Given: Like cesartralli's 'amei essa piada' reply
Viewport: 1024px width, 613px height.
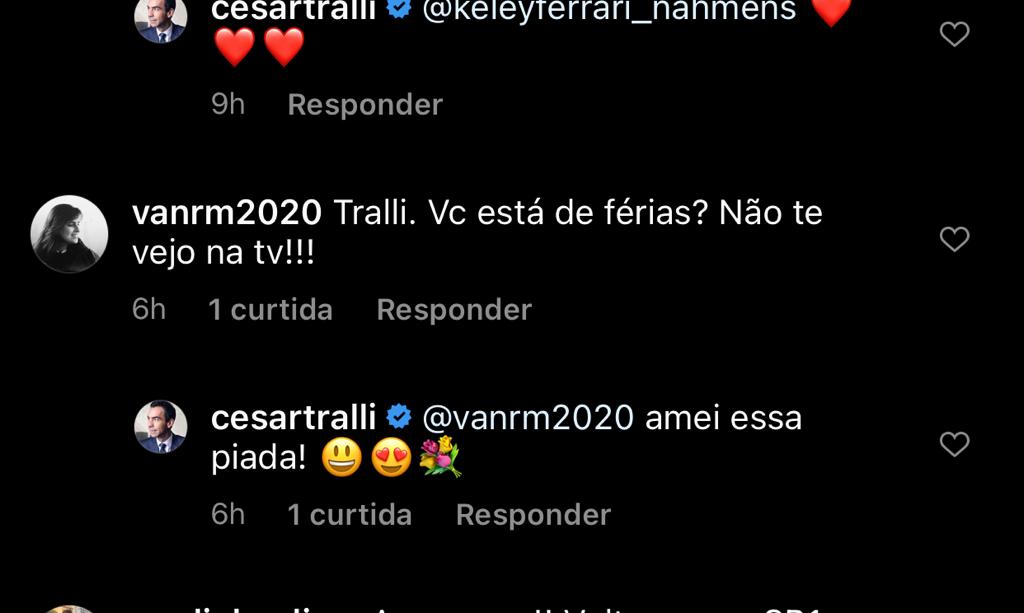Looking at the screenshot, I should pyautogui.click(x=955, y=444).
